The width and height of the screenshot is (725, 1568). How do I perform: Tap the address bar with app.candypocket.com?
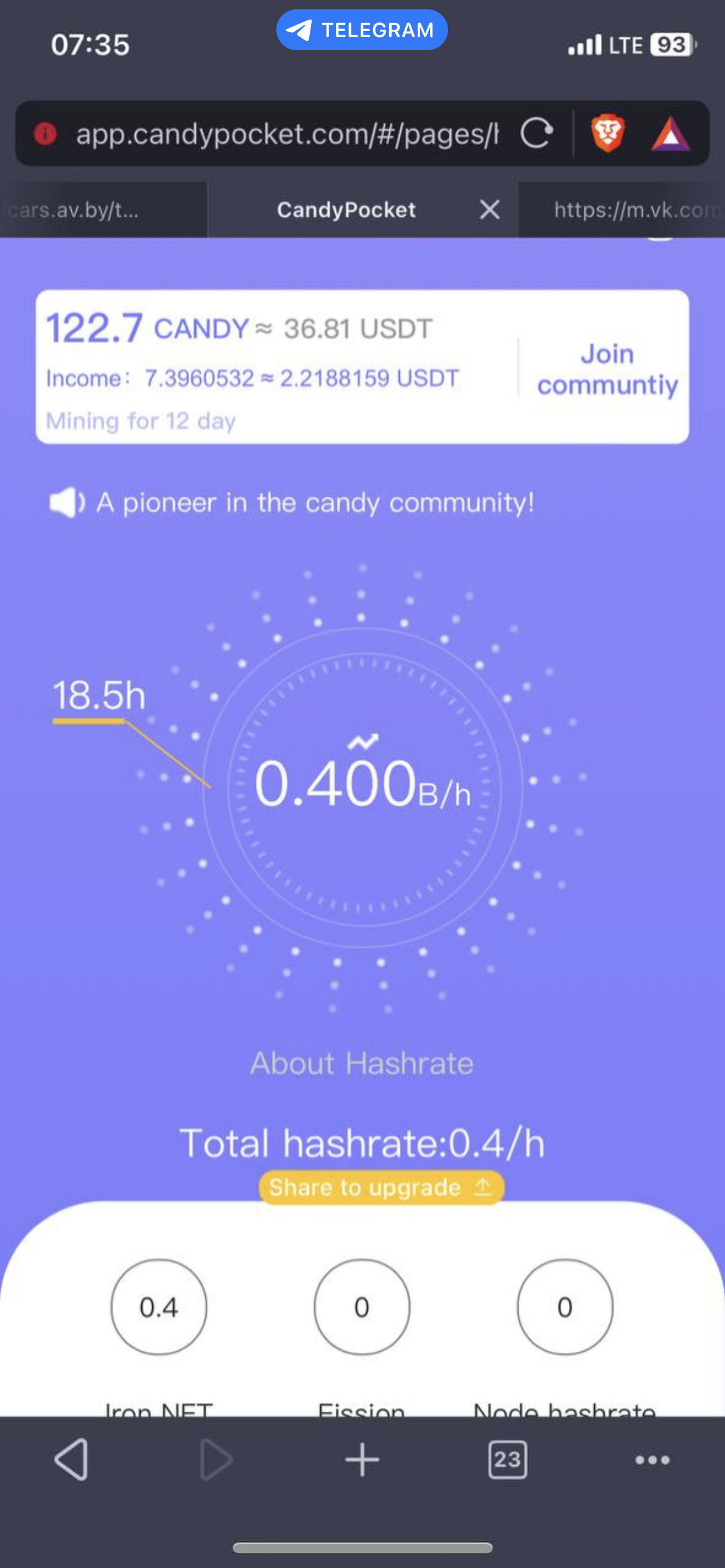pyautogui.click(x=285, y=134)
